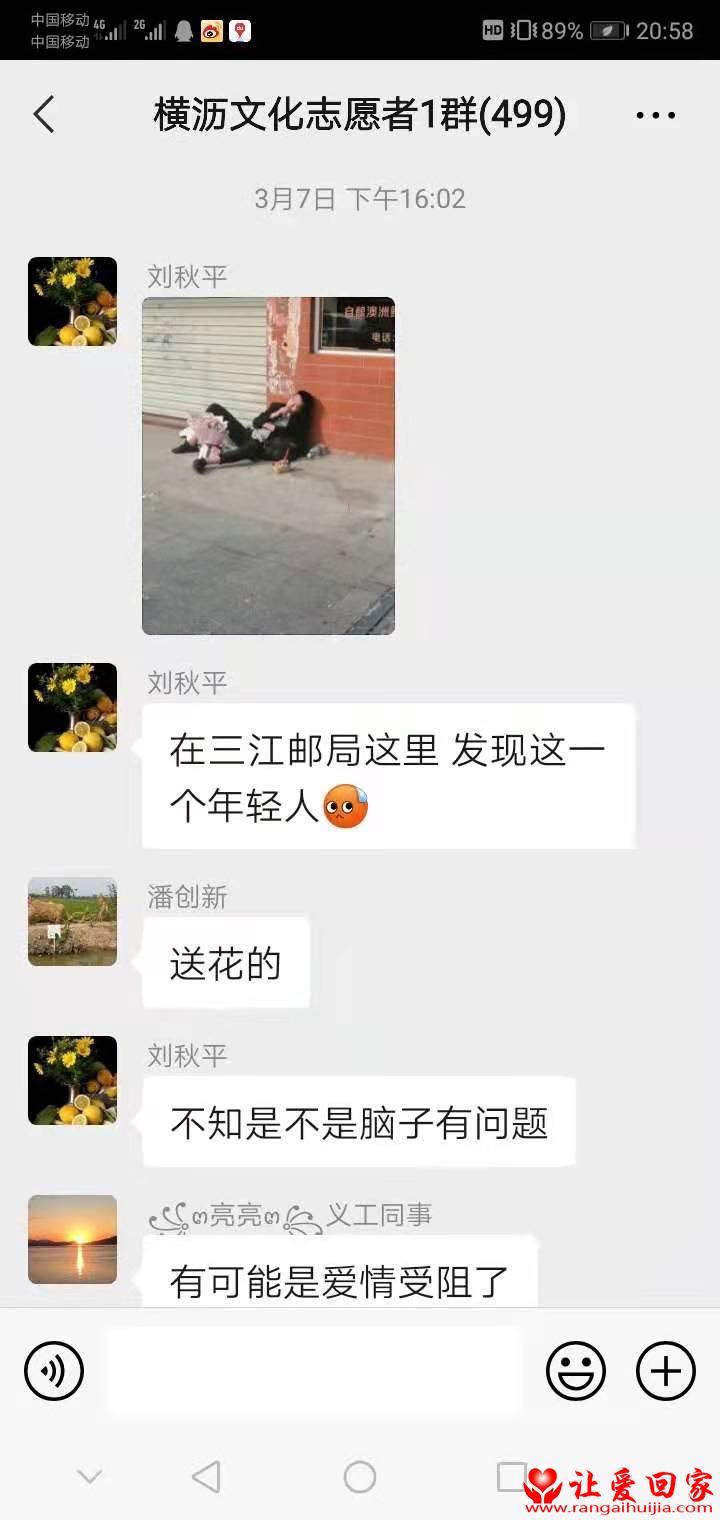Open 亮亮 义工同事's profile avatar
The height and width of the screenshot is (1520, 720).
[x=72, y=1239]
